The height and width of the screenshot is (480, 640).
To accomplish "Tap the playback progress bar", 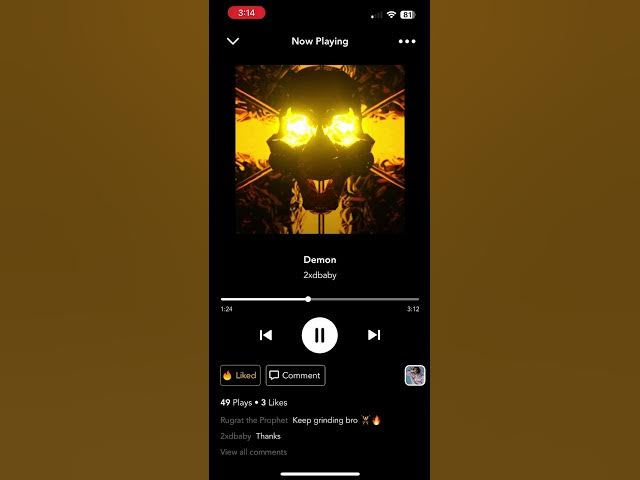I will tap(320, 299).
